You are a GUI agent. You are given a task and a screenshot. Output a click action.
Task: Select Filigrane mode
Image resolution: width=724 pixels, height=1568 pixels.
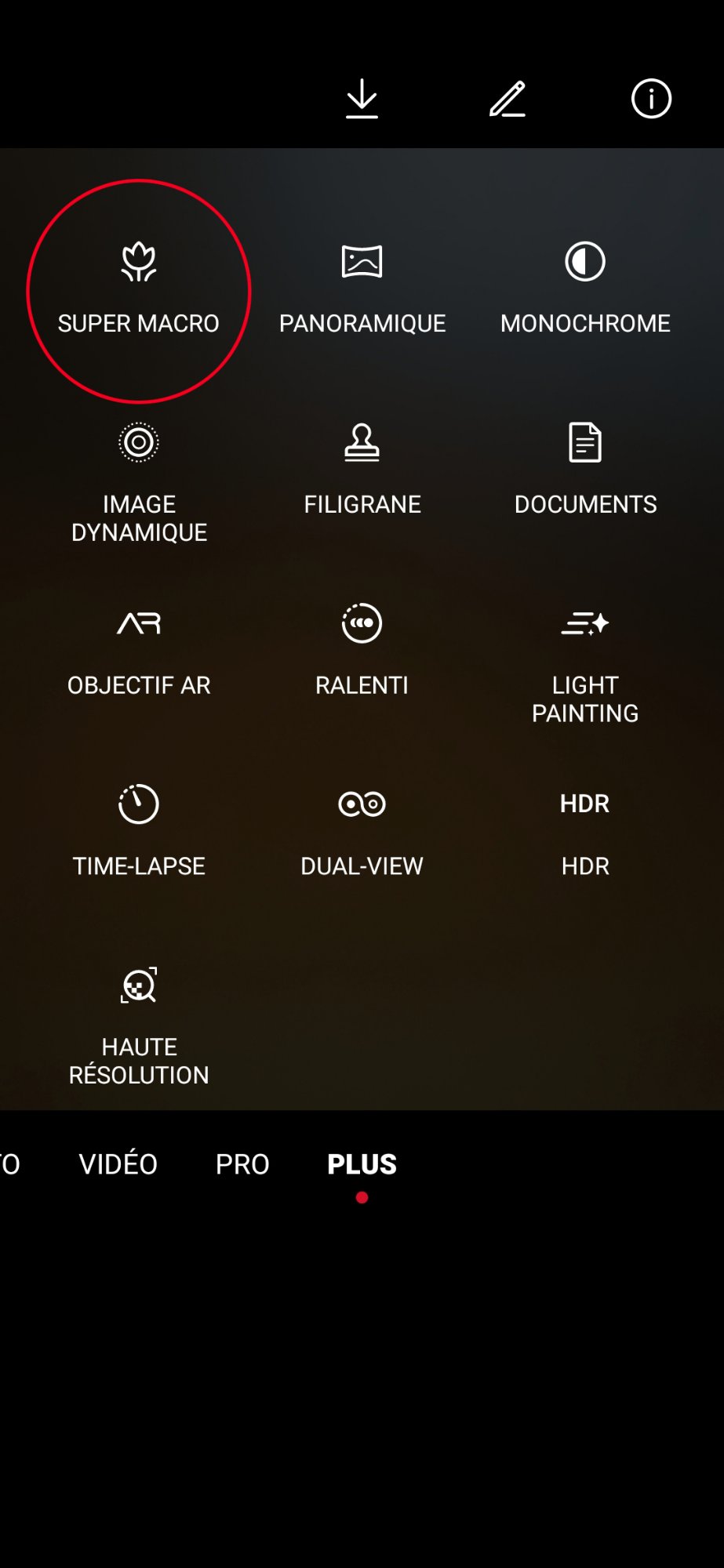[x=362, y=470]
